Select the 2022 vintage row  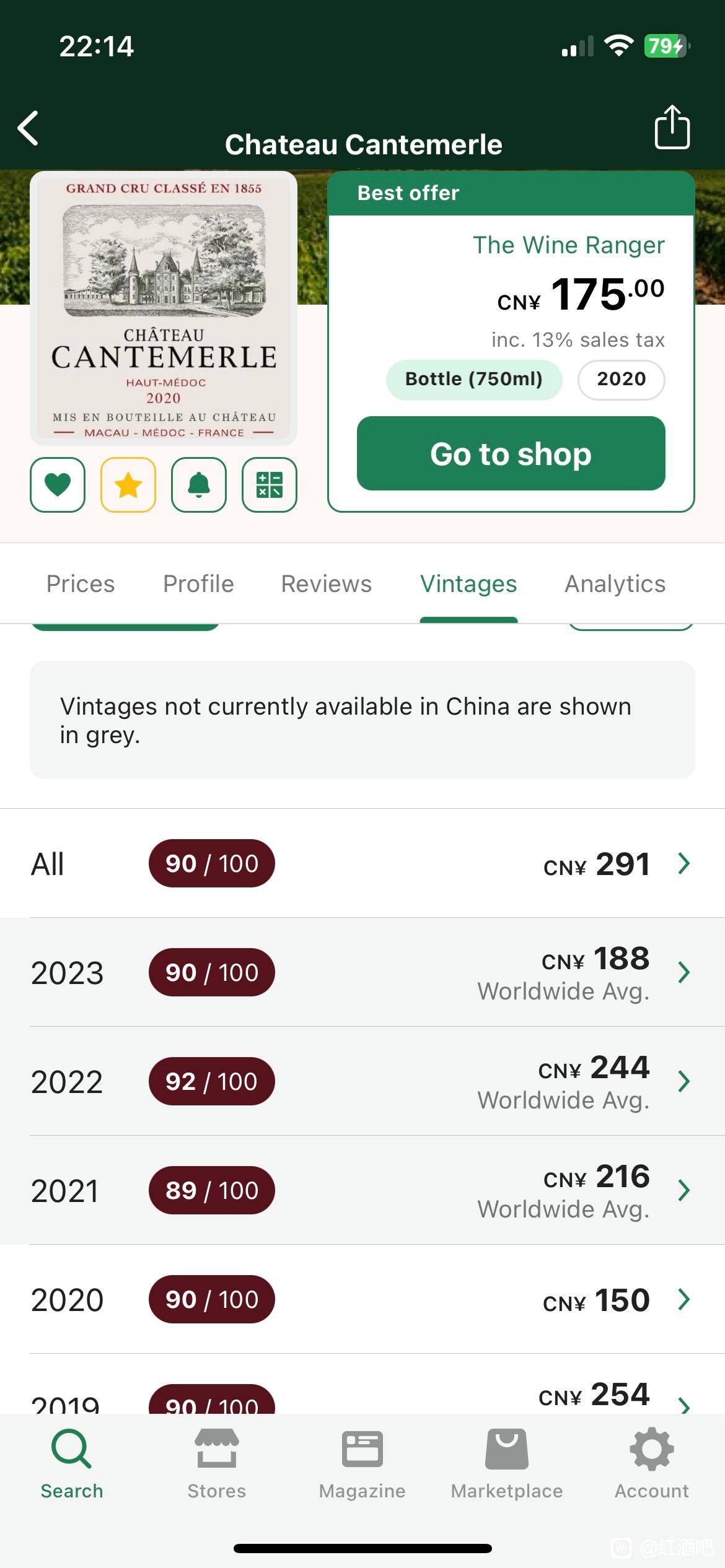click(362, 1081)
